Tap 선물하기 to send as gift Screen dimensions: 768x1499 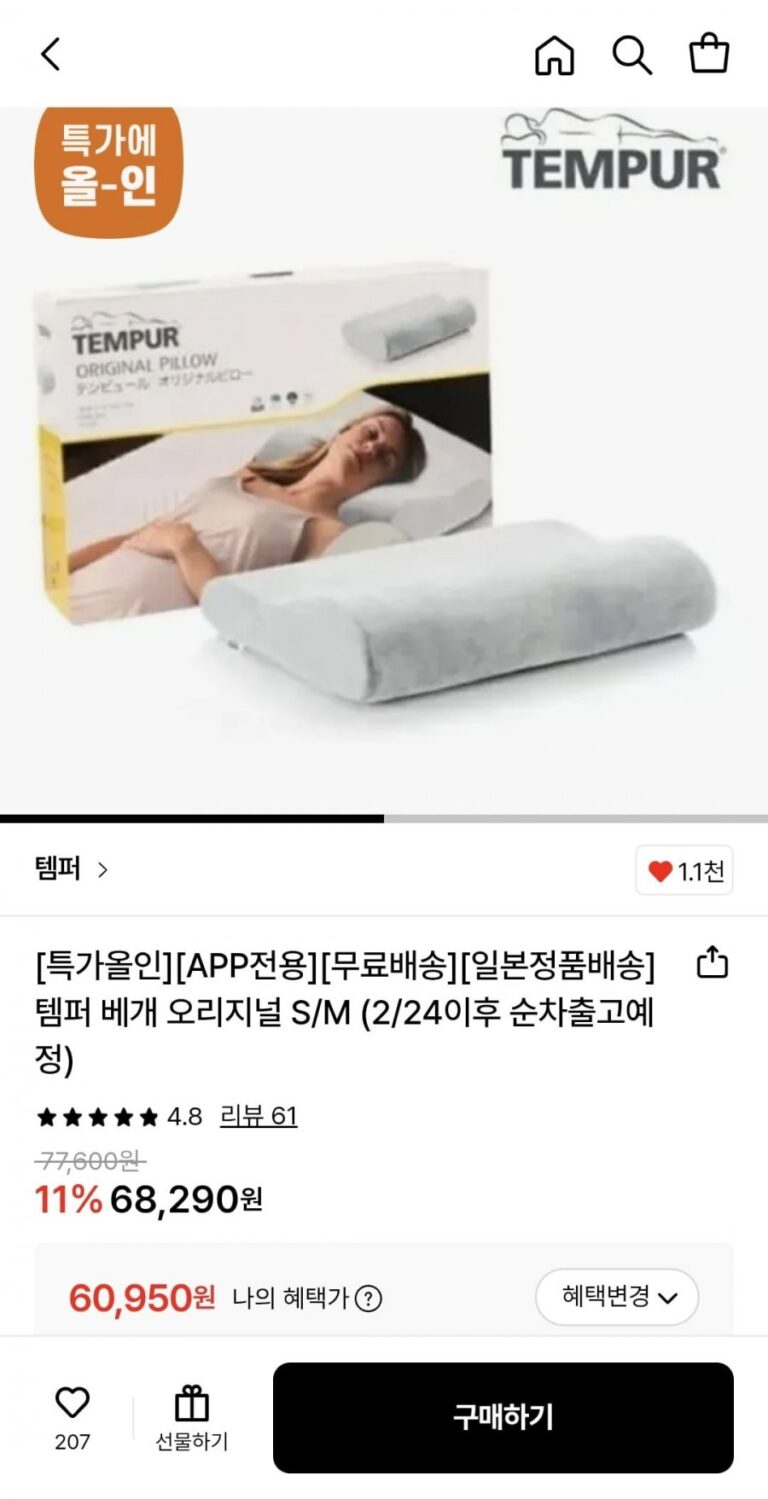click(x=191, y=1418)
